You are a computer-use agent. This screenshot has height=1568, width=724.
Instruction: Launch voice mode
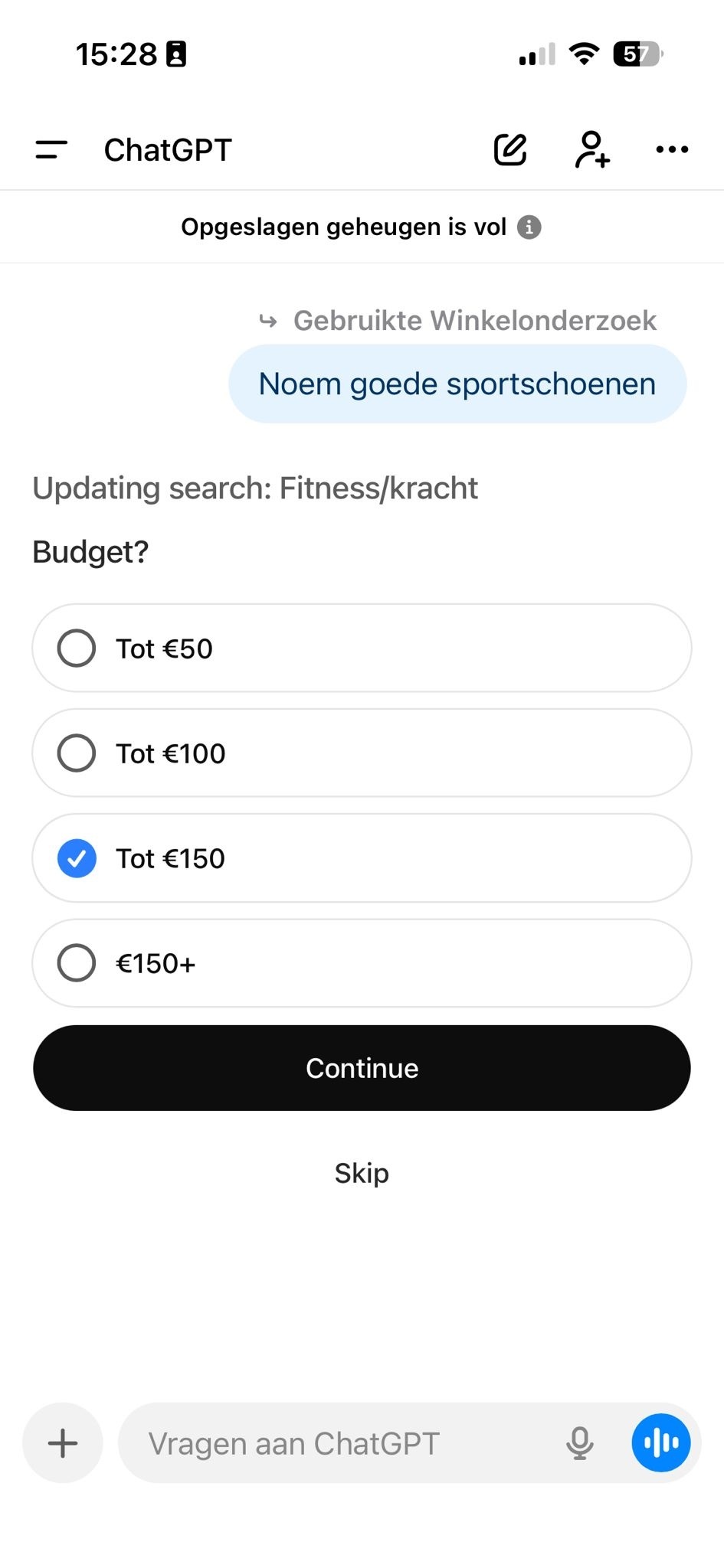(x=660, y=1443)
